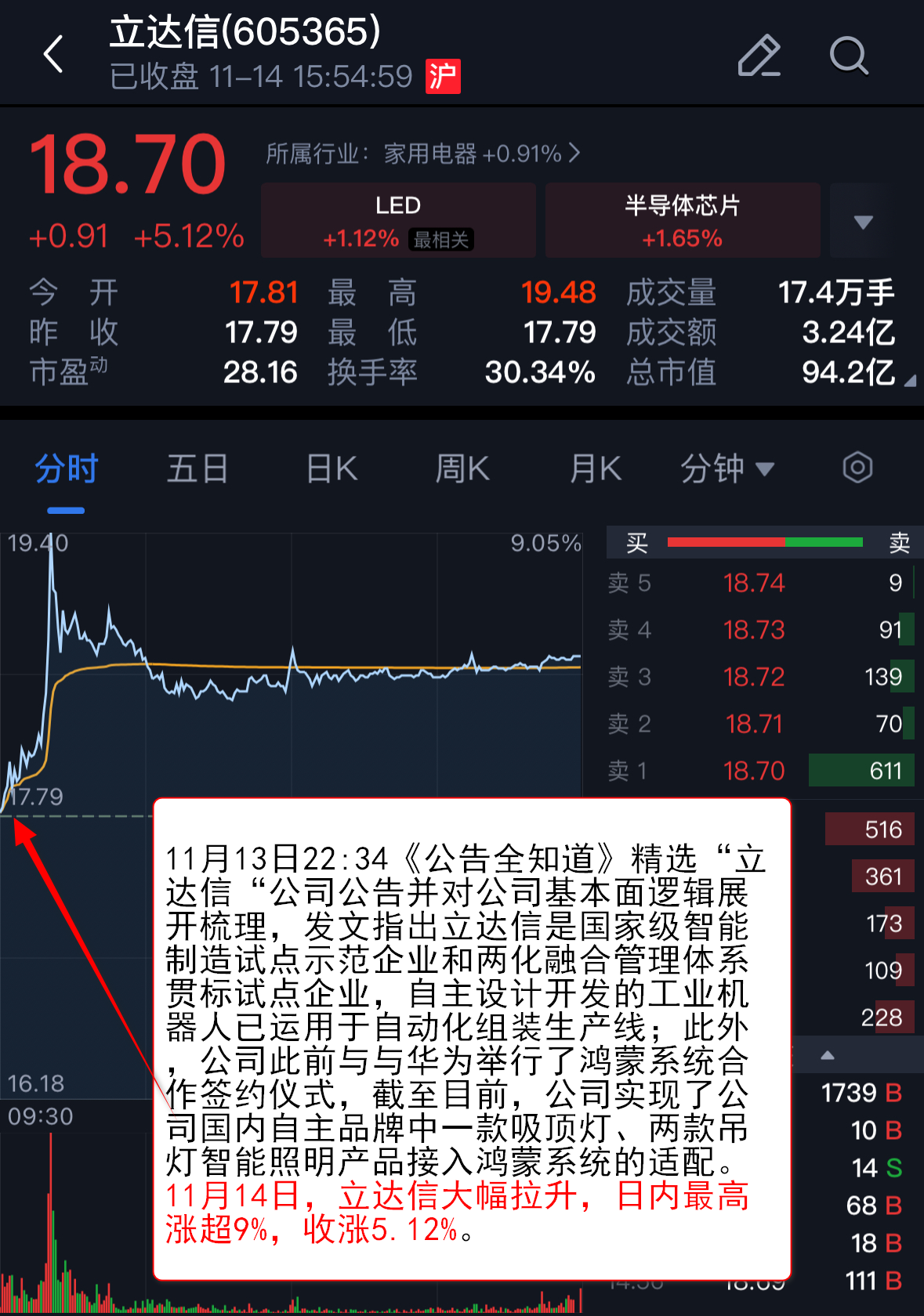Expand more related concepts arrow
924x1316 pixels.
coord(862,222)
